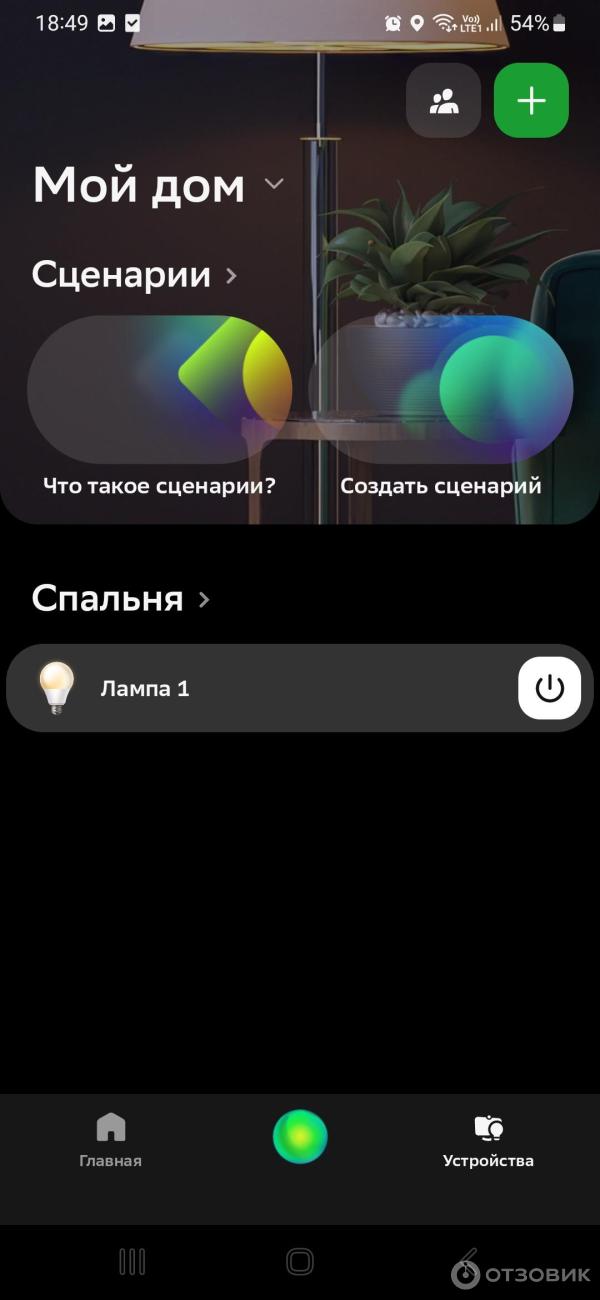Open the household members icon

(443, 101)
